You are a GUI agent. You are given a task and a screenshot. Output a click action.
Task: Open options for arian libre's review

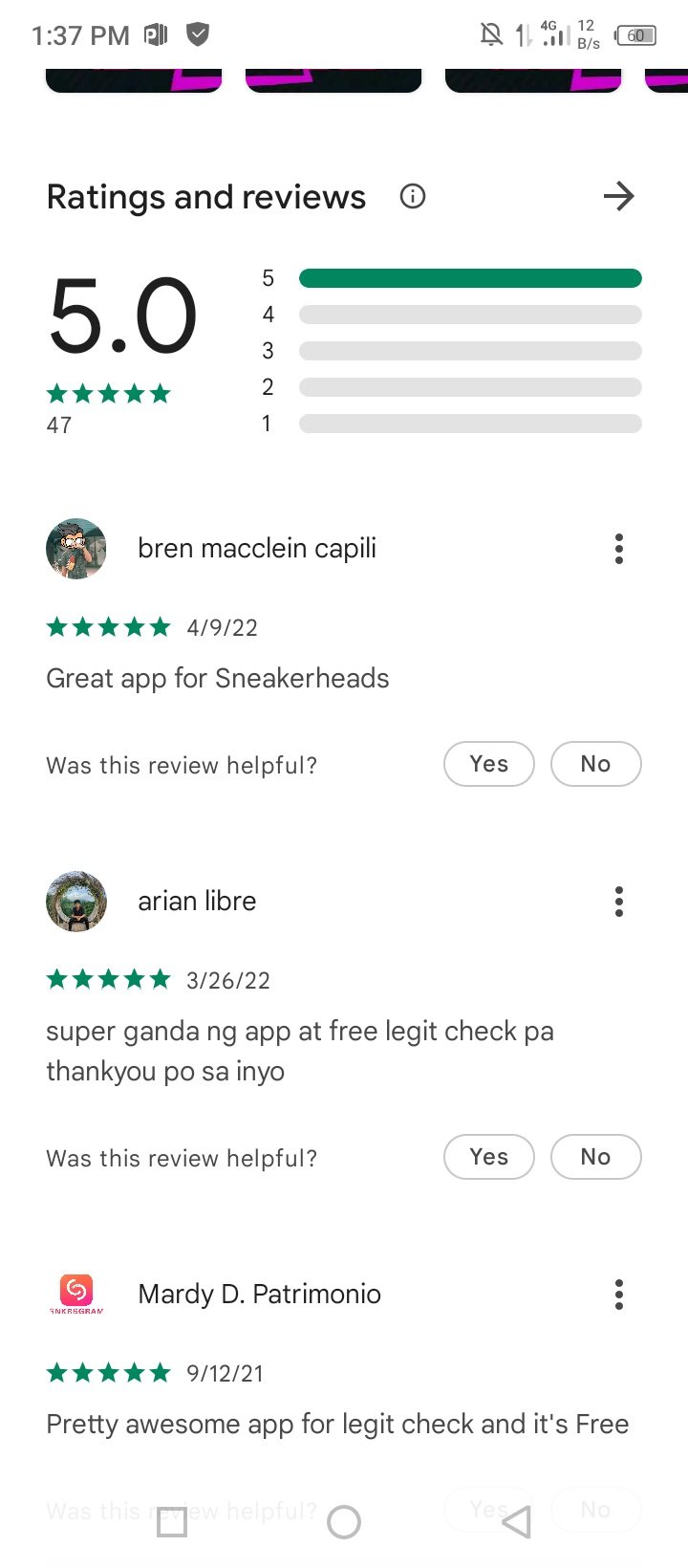[x=618, y=902]
